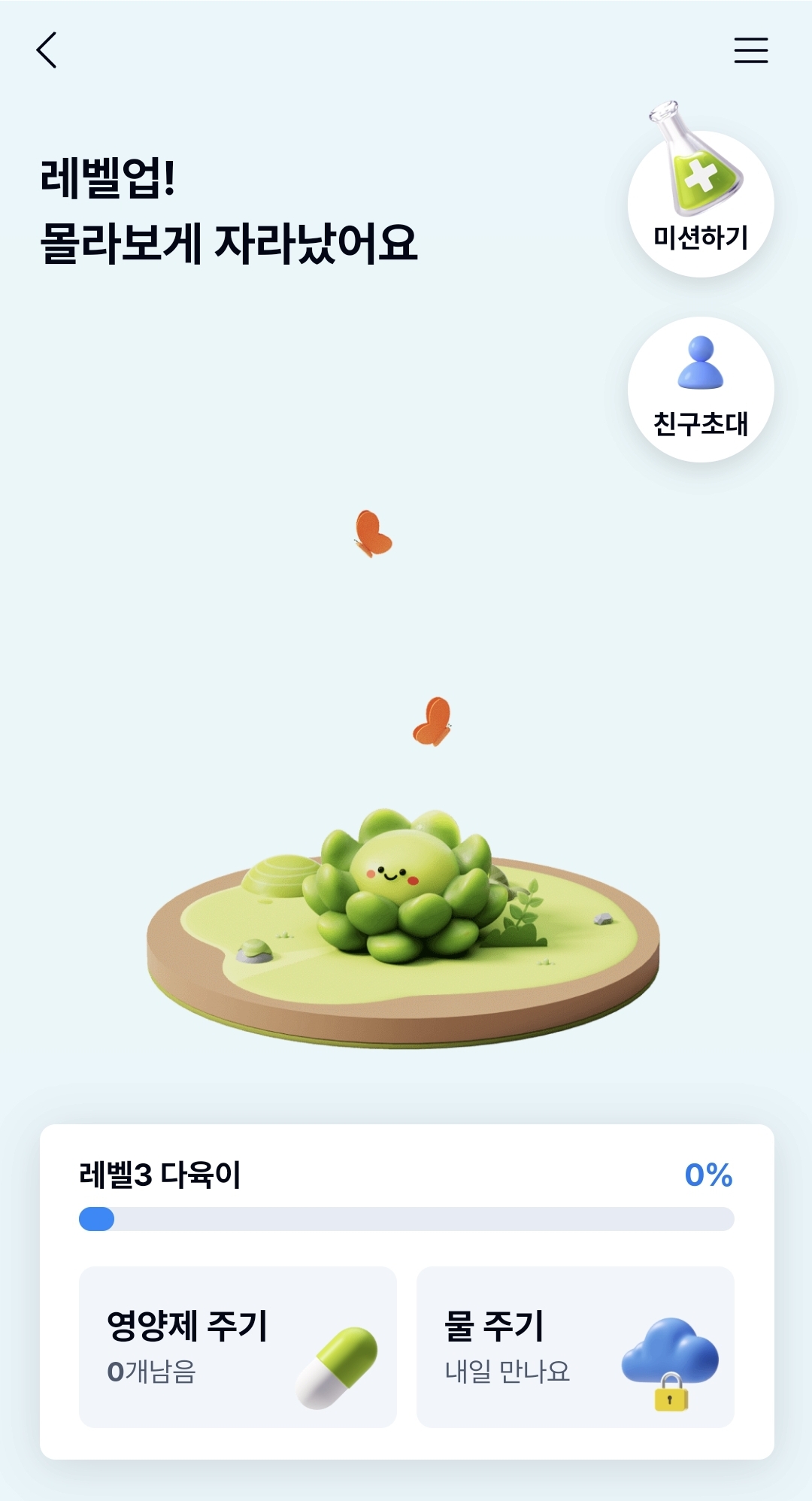The width and height of the screenshot is (812, 1501).
Task: Tap the orange butterfly near the plant
Action: click(434, 722)
